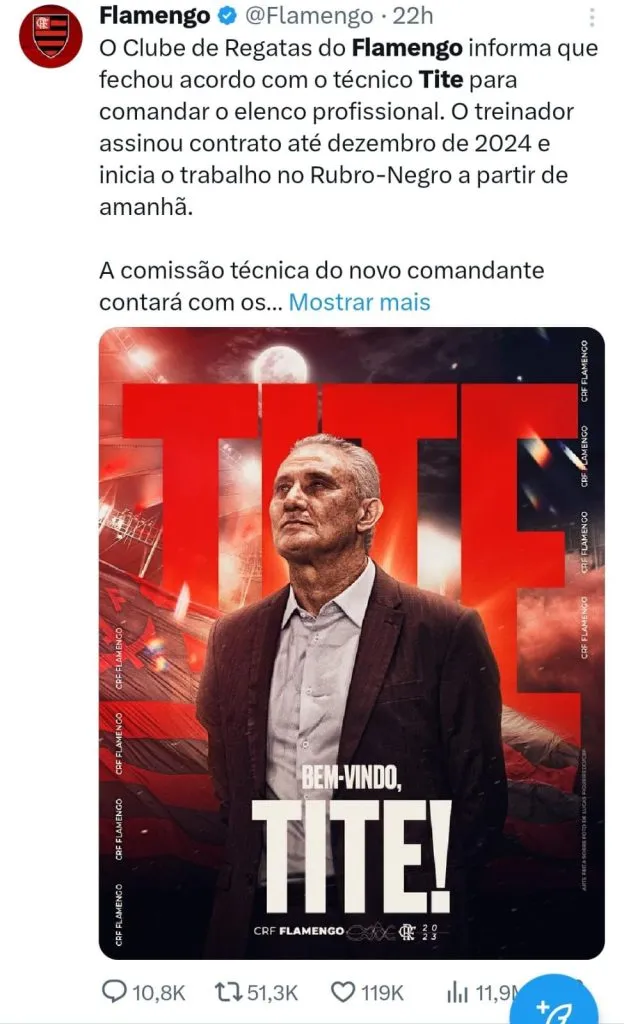Open Flamengo's profile avatar
This screenshot has height=1024, width=624.
click(x=50, y=36)
